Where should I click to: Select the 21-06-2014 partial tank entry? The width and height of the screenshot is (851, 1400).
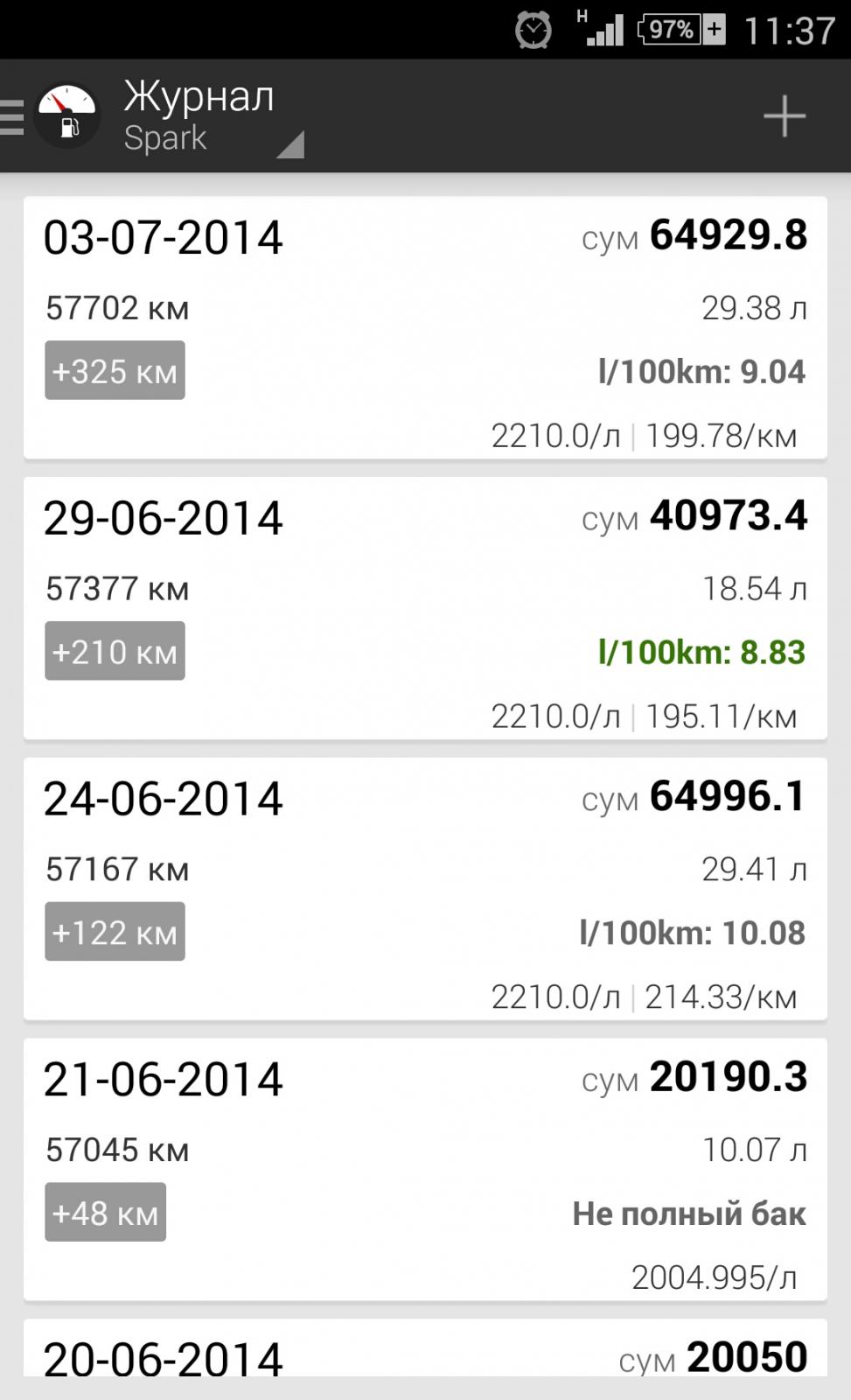[x=425, y=1169]
